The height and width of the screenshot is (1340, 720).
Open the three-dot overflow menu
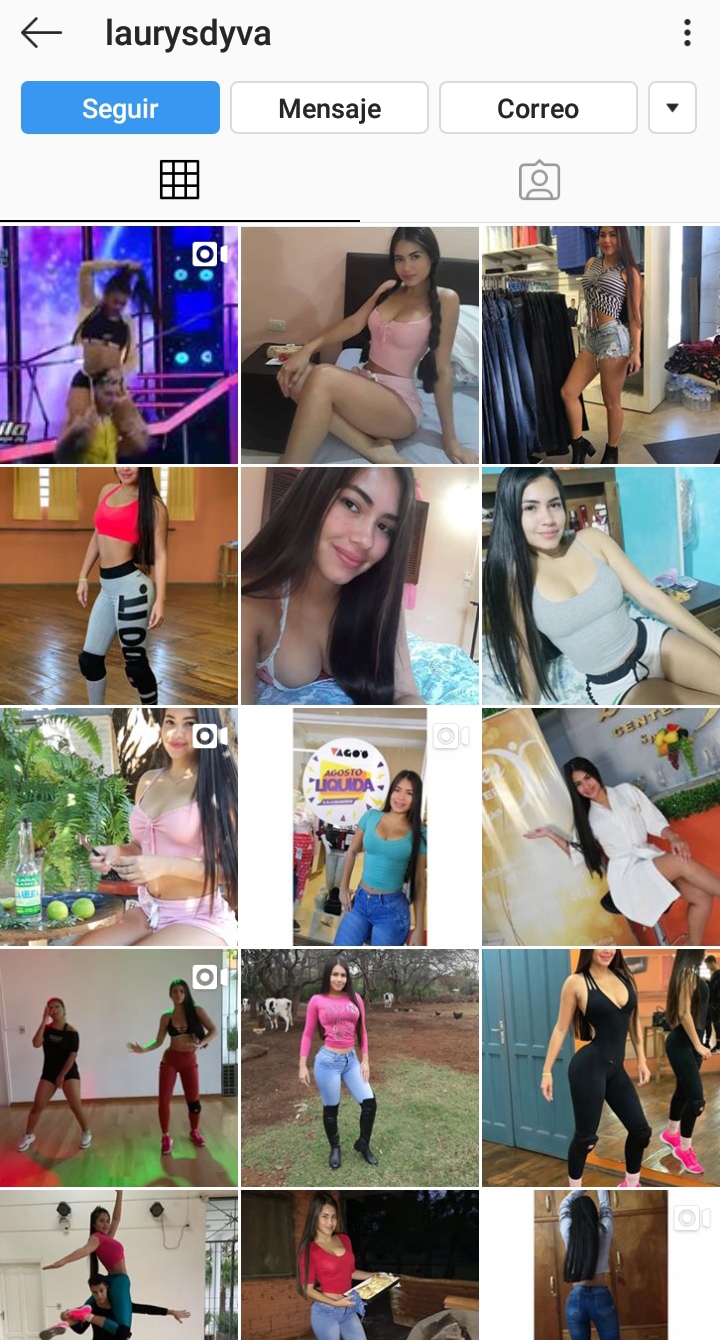[687, 33]
